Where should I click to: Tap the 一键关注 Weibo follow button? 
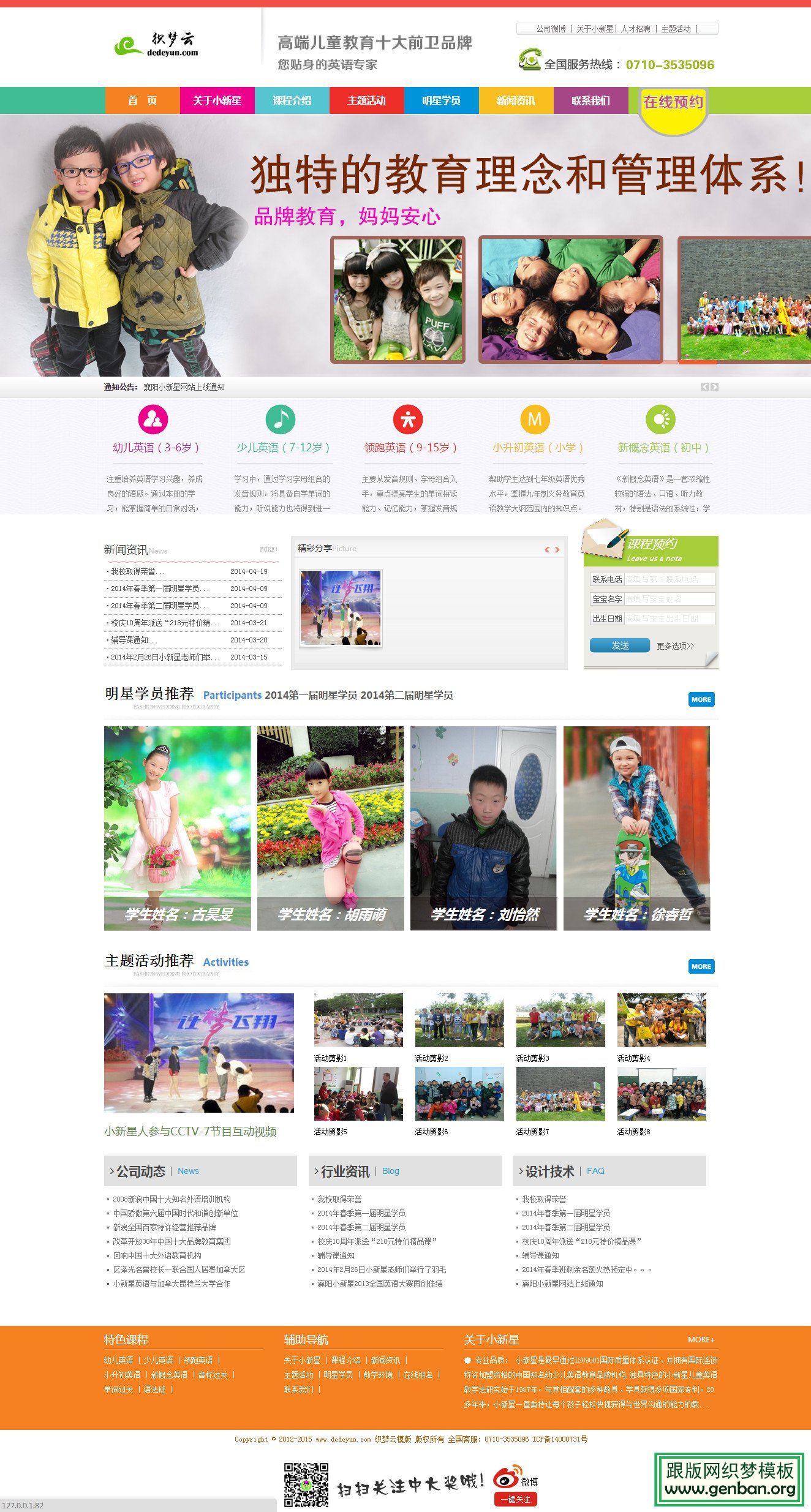pyautogui.click(x=516, y=1499)
